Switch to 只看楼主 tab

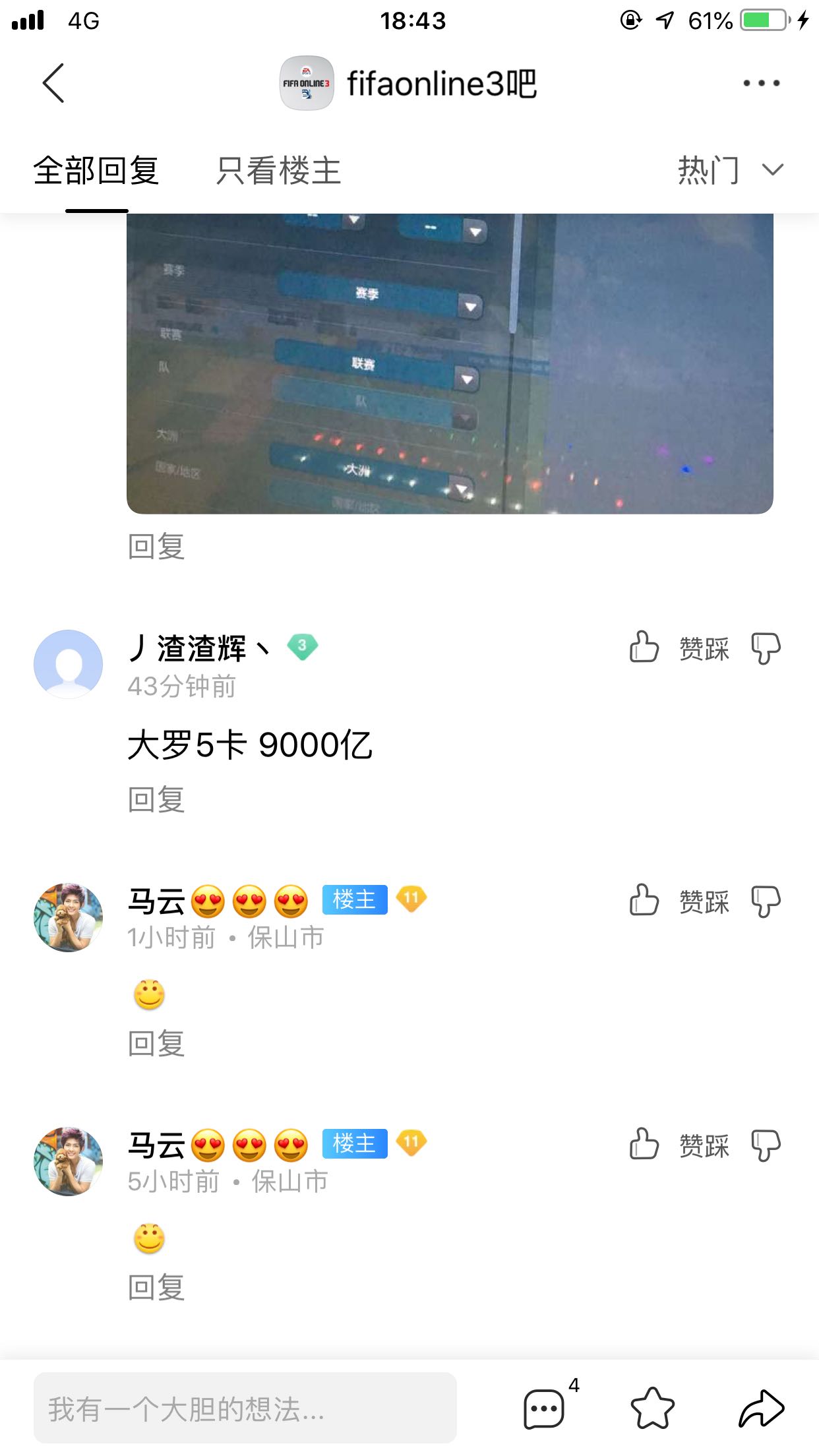point(278,171)
